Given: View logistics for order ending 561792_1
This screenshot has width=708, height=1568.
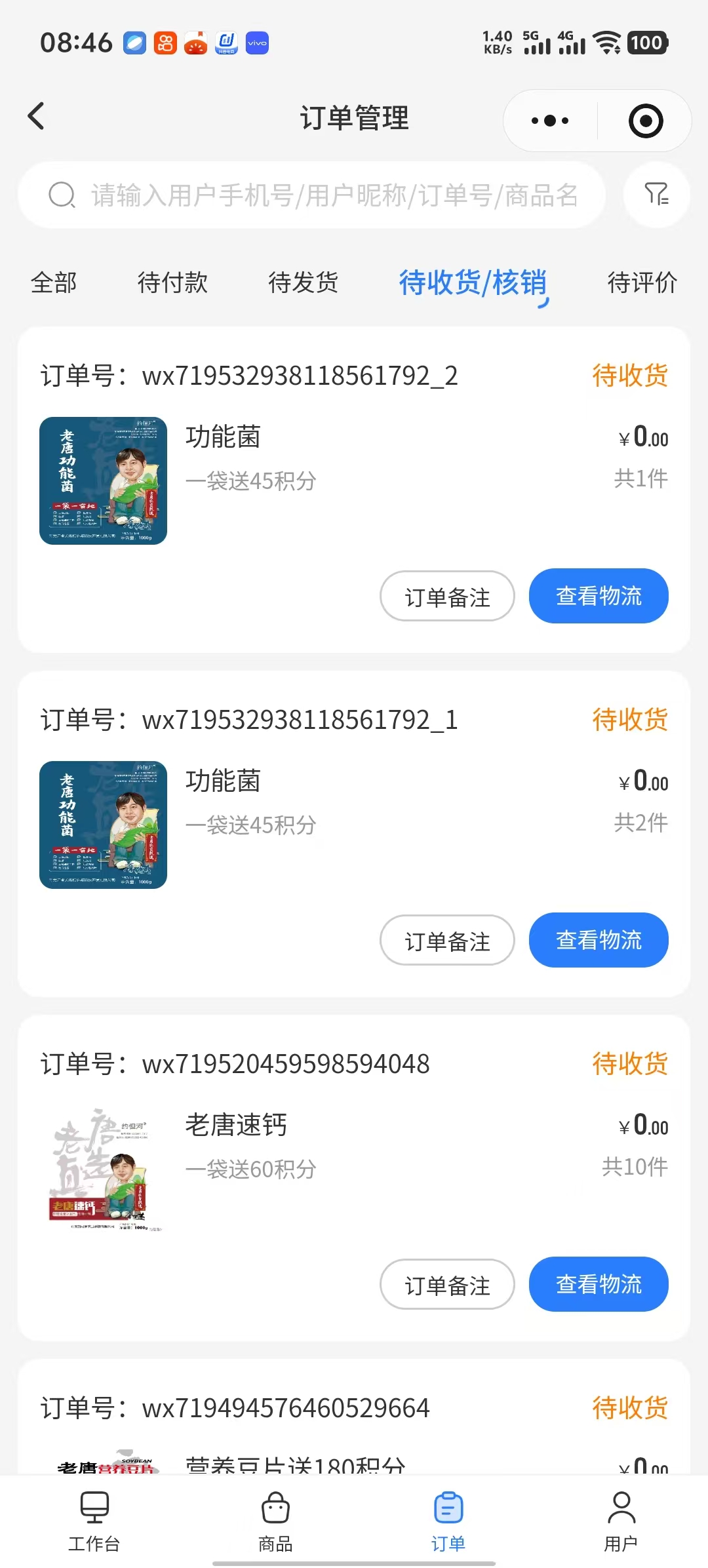Looking at the screenshot, I should 599,940.
